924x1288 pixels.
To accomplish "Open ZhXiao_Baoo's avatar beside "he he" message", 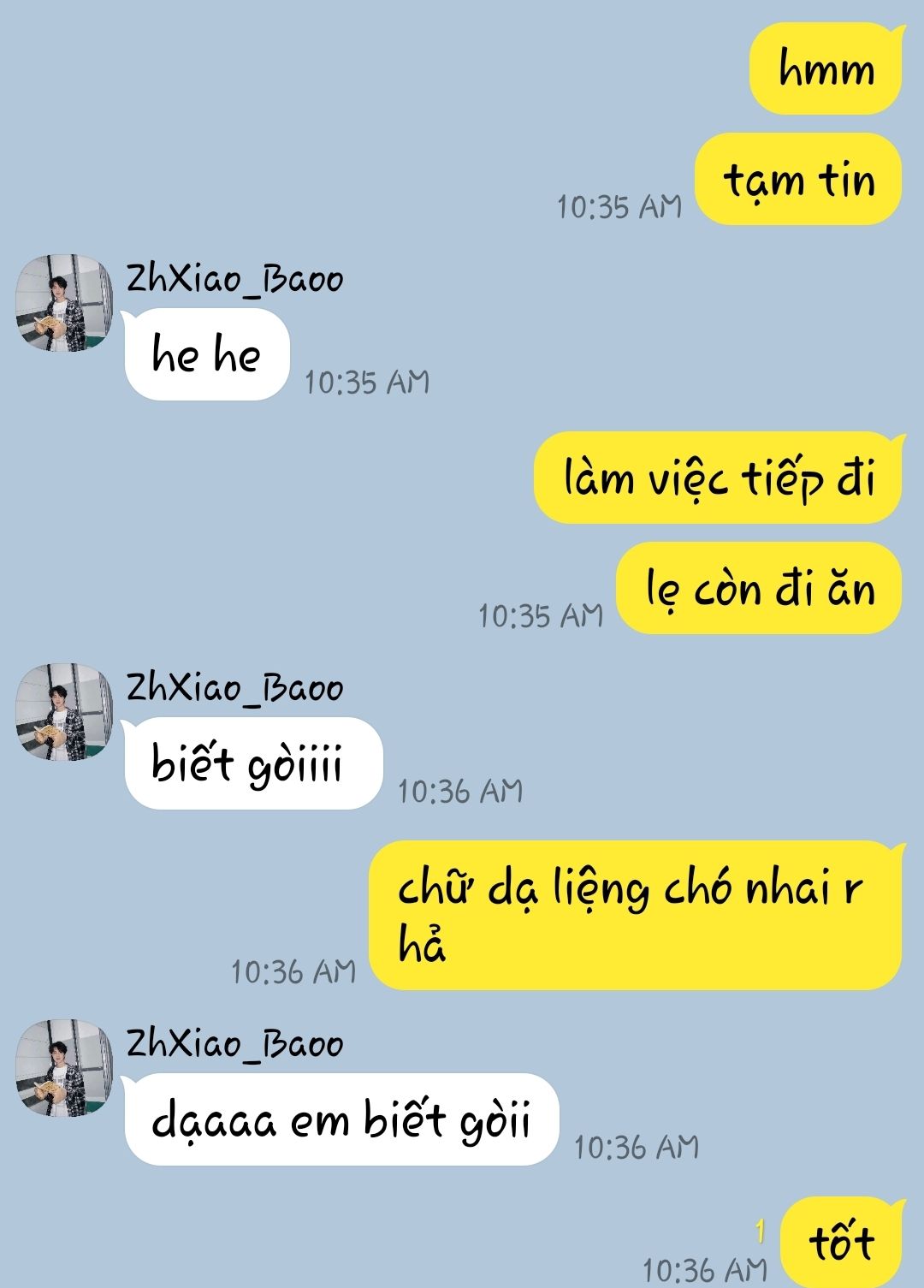I will pos(64,303).
